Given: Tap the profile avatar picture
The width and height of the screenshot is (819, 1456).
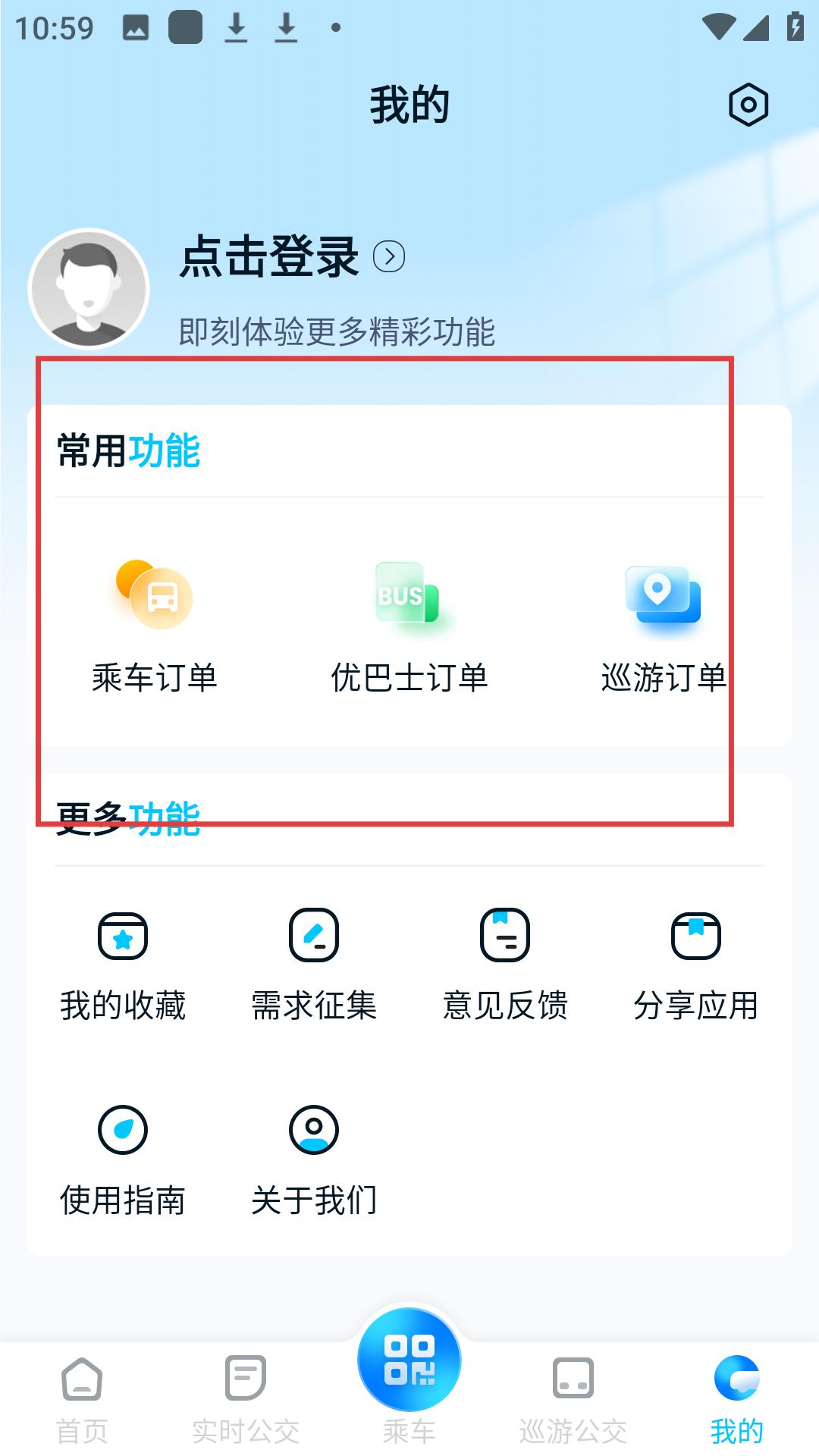Looking at the screenshot, I should pyautogui.click(x=89, y=289).
